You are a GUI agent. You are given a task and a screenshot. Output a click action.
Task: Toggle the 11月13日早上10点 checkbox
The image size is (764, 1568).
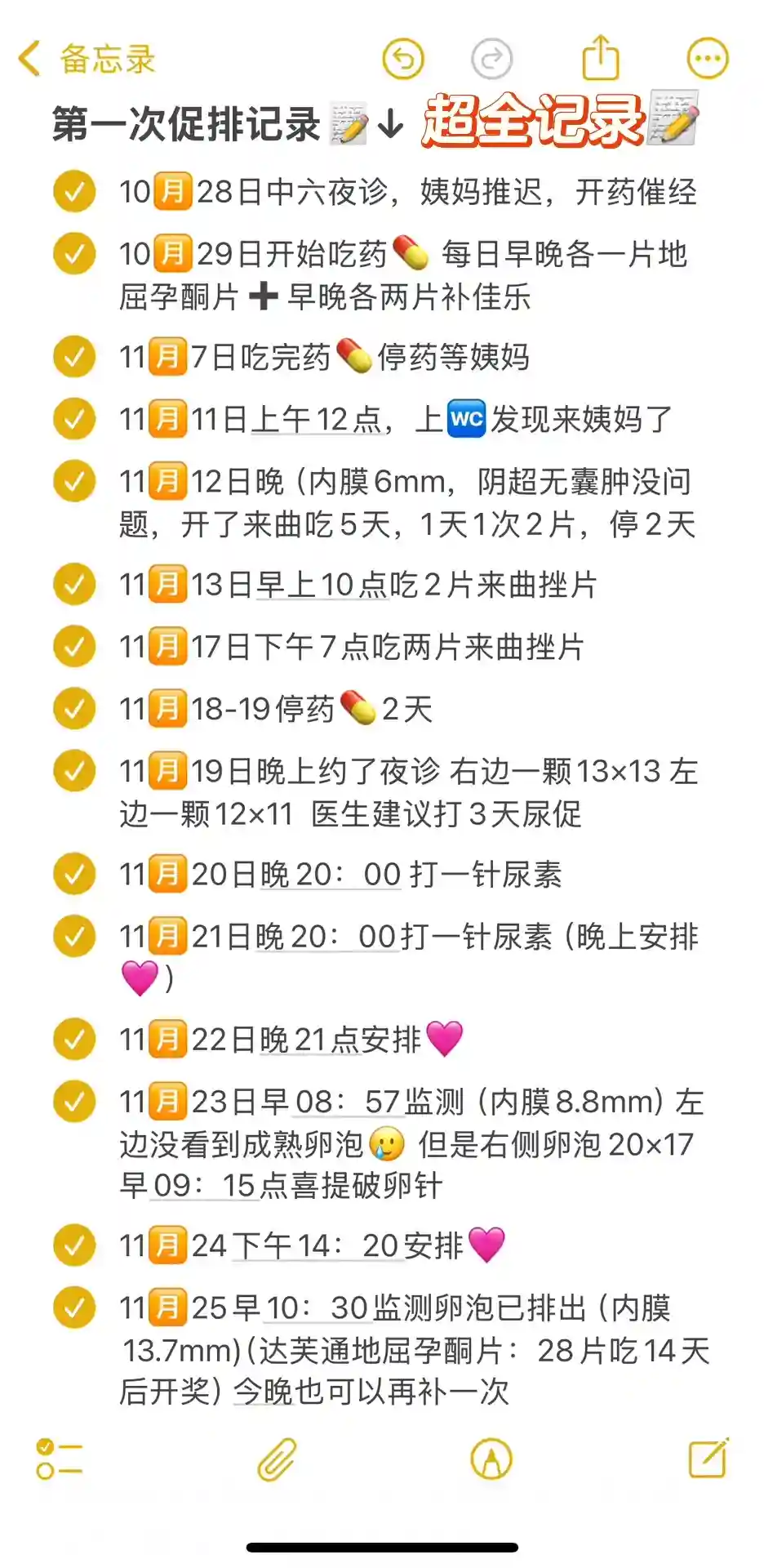[74, 584]
